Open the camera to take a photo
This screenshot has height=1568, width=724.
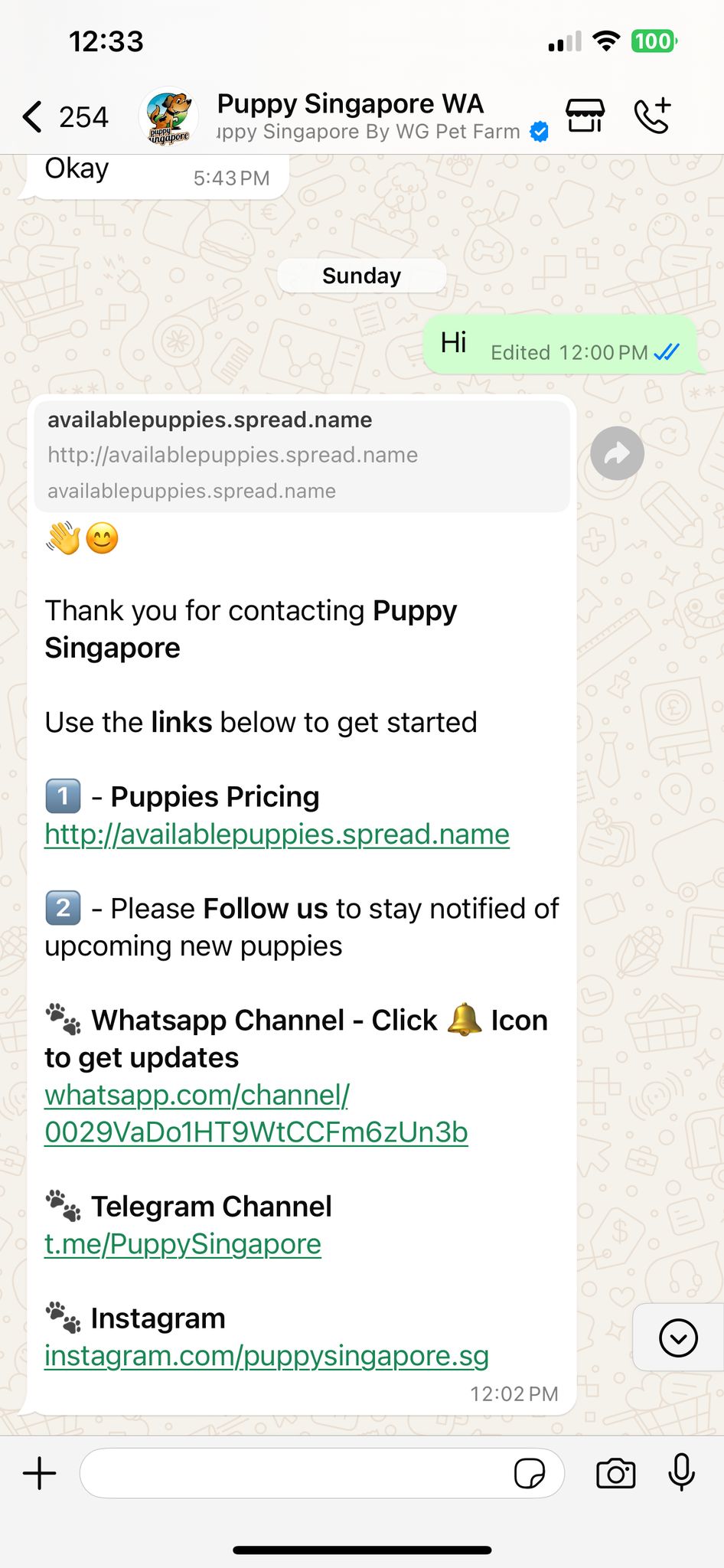615,1473
